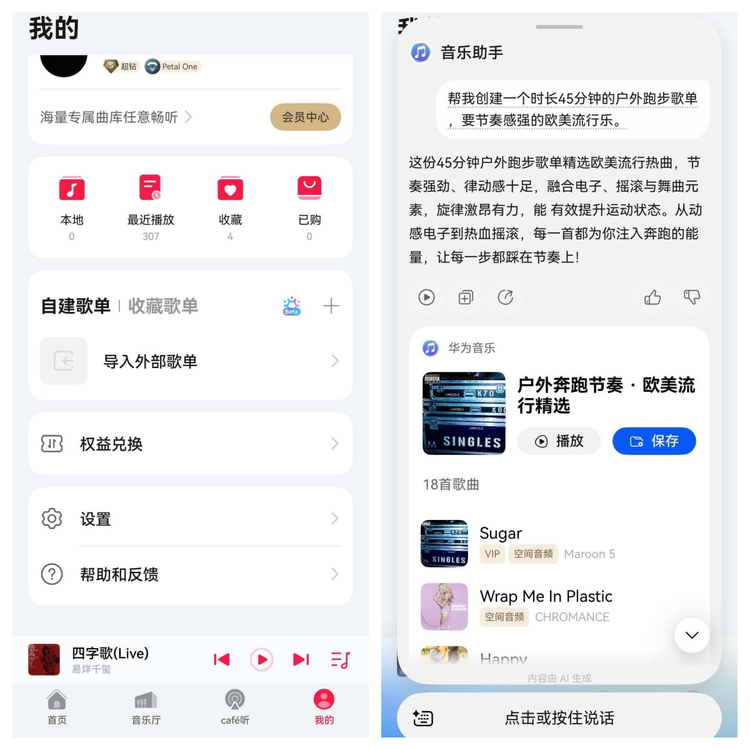Viewport: 750px width, 750px height.
Task: Open 帮助和反馈
Action: click(190, 574)
